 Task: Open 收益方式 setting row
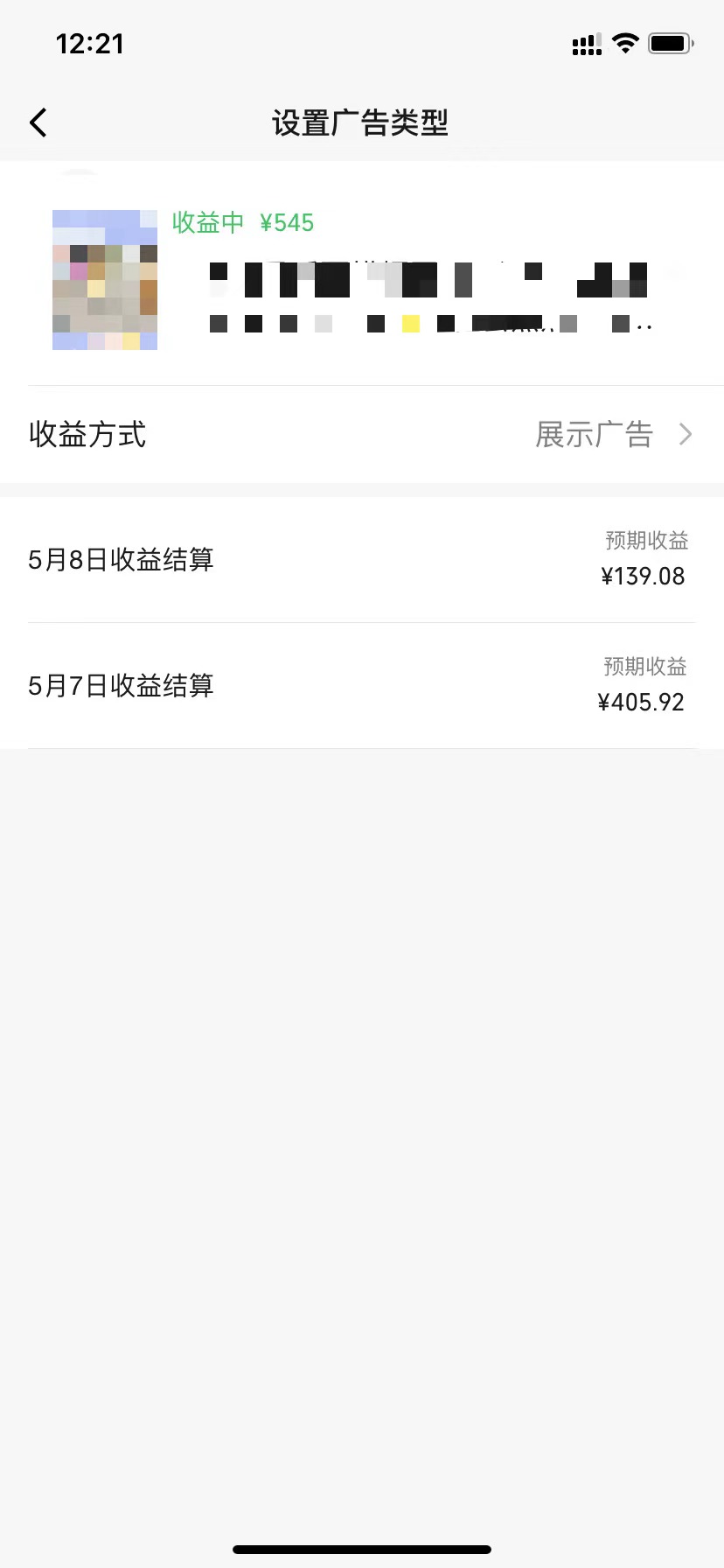coord(362,435)
